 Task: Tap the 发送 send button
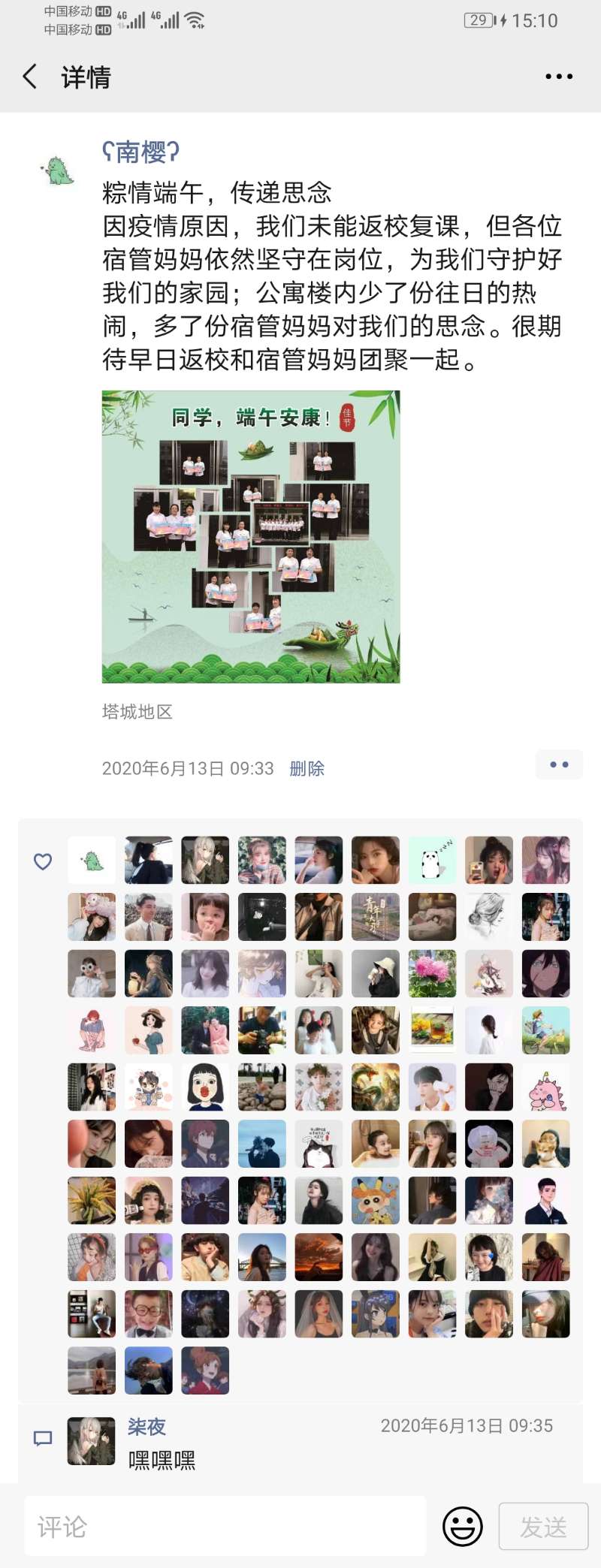(x=543, y=1526)
